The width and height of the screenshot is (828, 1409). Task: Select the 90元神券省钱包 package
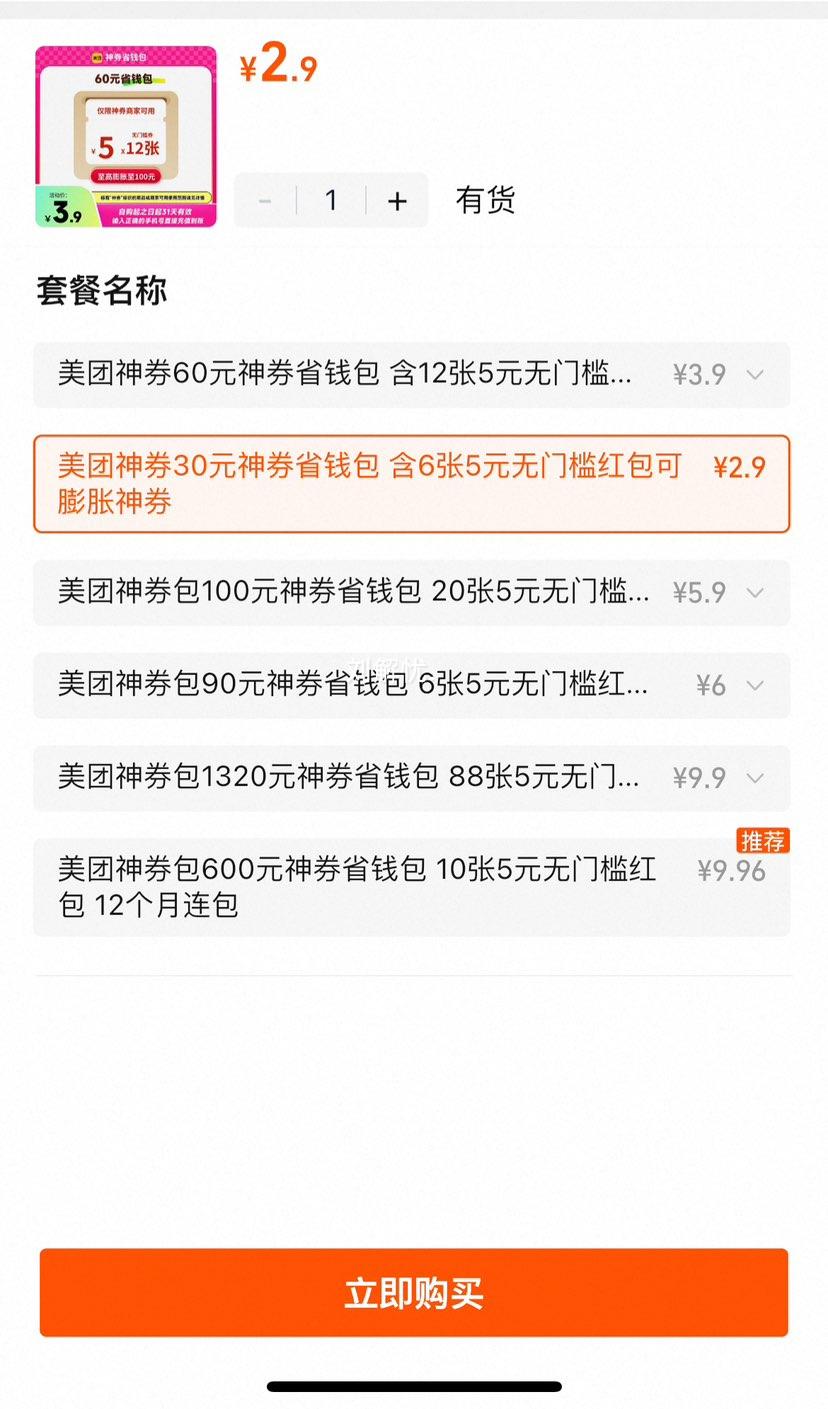click(350, 685)
